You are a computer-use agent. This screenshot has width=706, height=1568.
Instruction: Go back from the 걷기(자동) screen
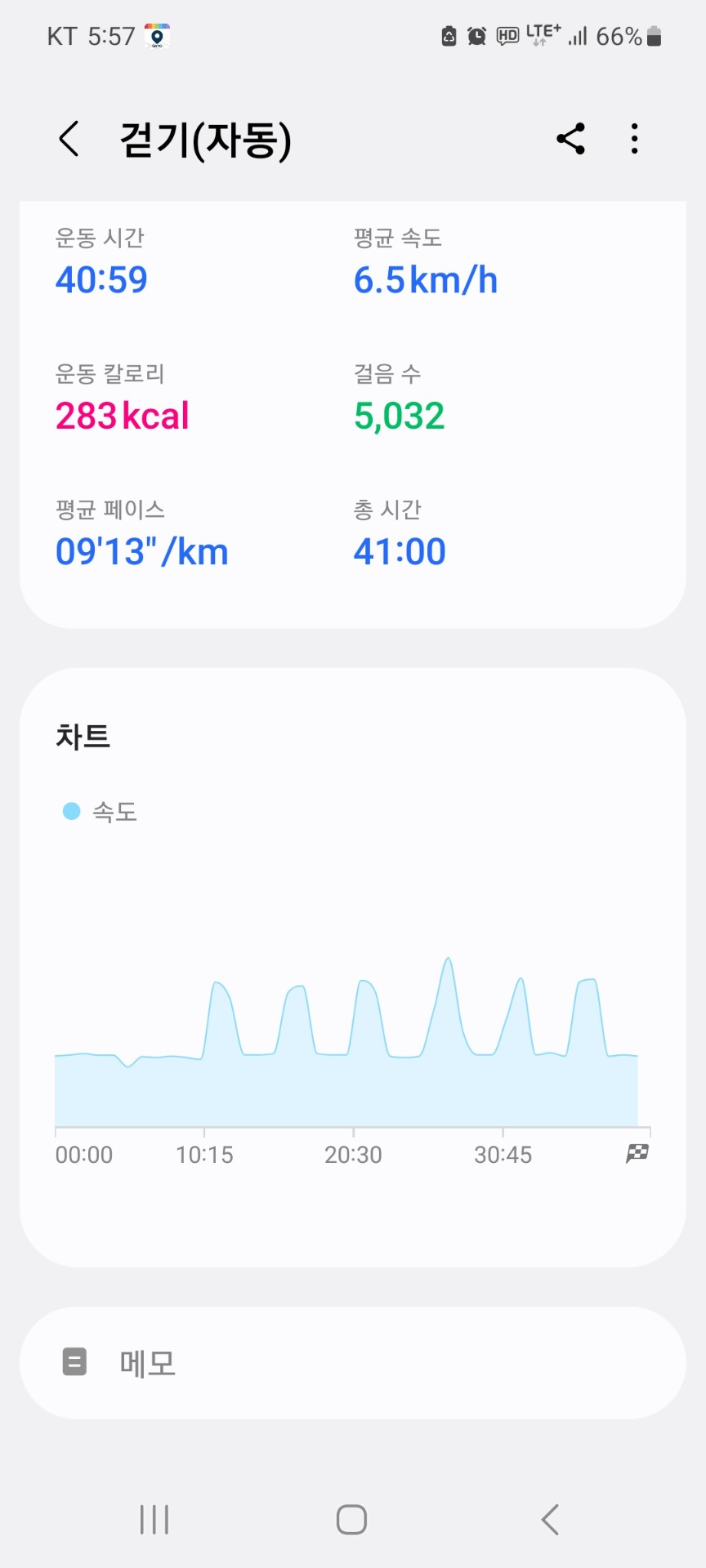(x=70, y=139)
